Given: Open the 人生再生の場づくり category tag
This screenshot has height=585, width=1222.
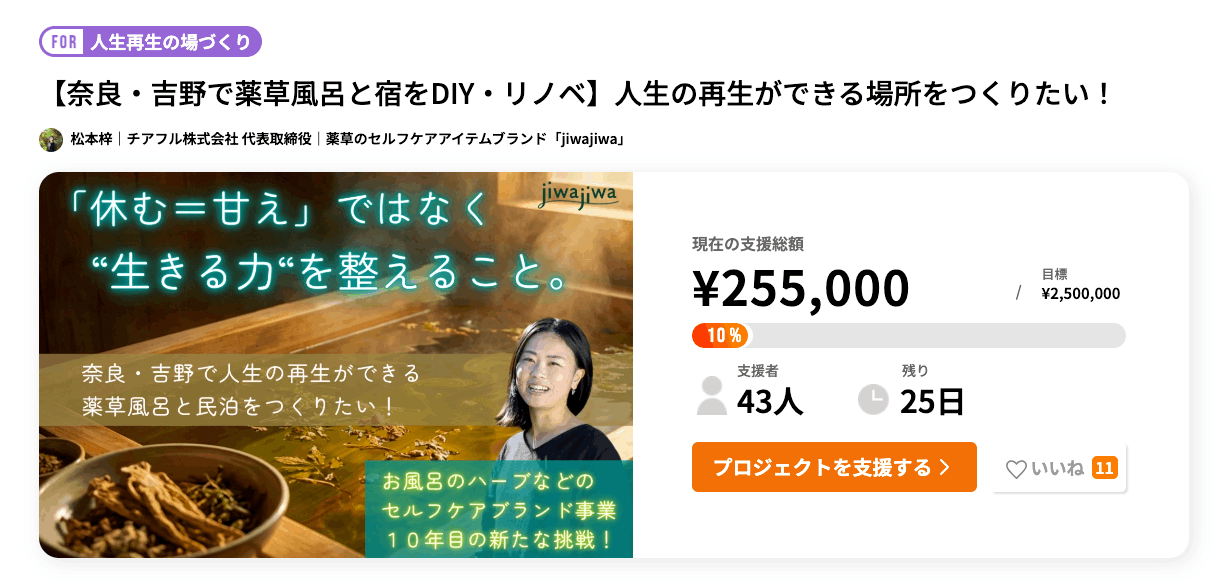Looking at the screenshot, I should pos(151,42).
